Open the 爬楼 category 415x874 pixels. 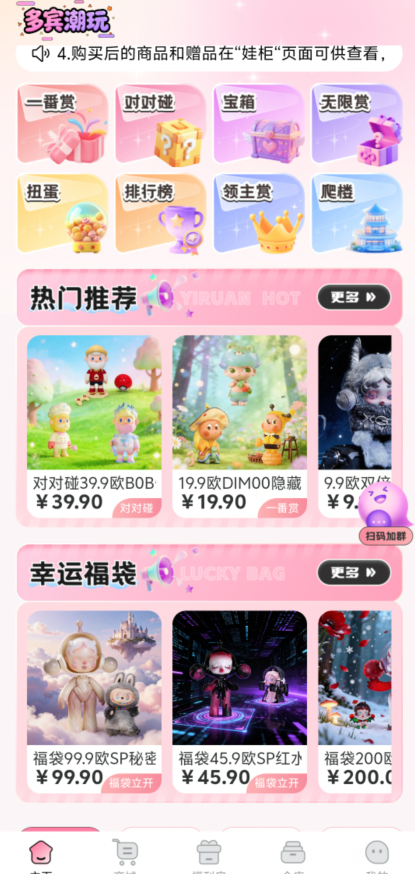pyautogui.click(x=357, y=213)
